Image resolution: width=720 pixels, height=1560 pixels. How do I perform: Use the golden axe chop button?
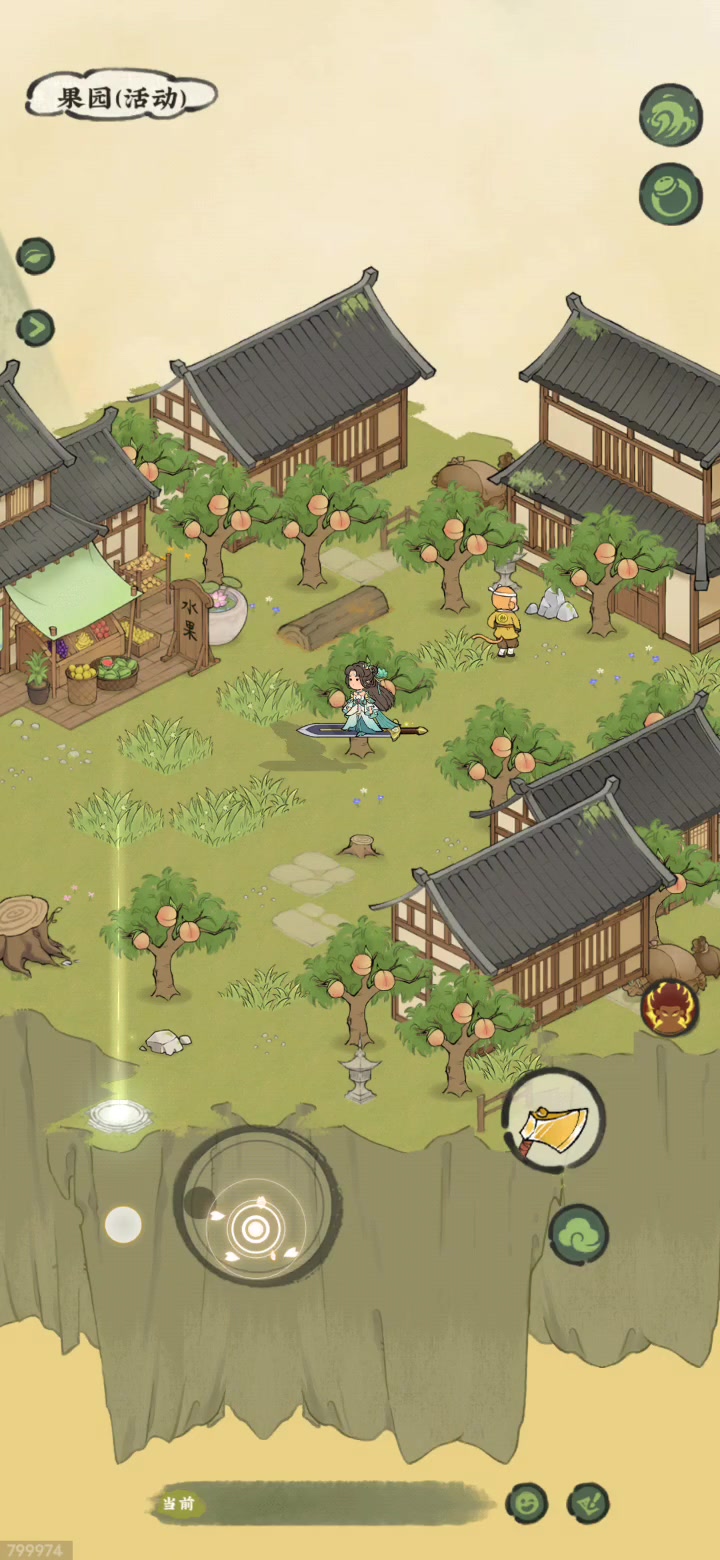point(553,1119)
